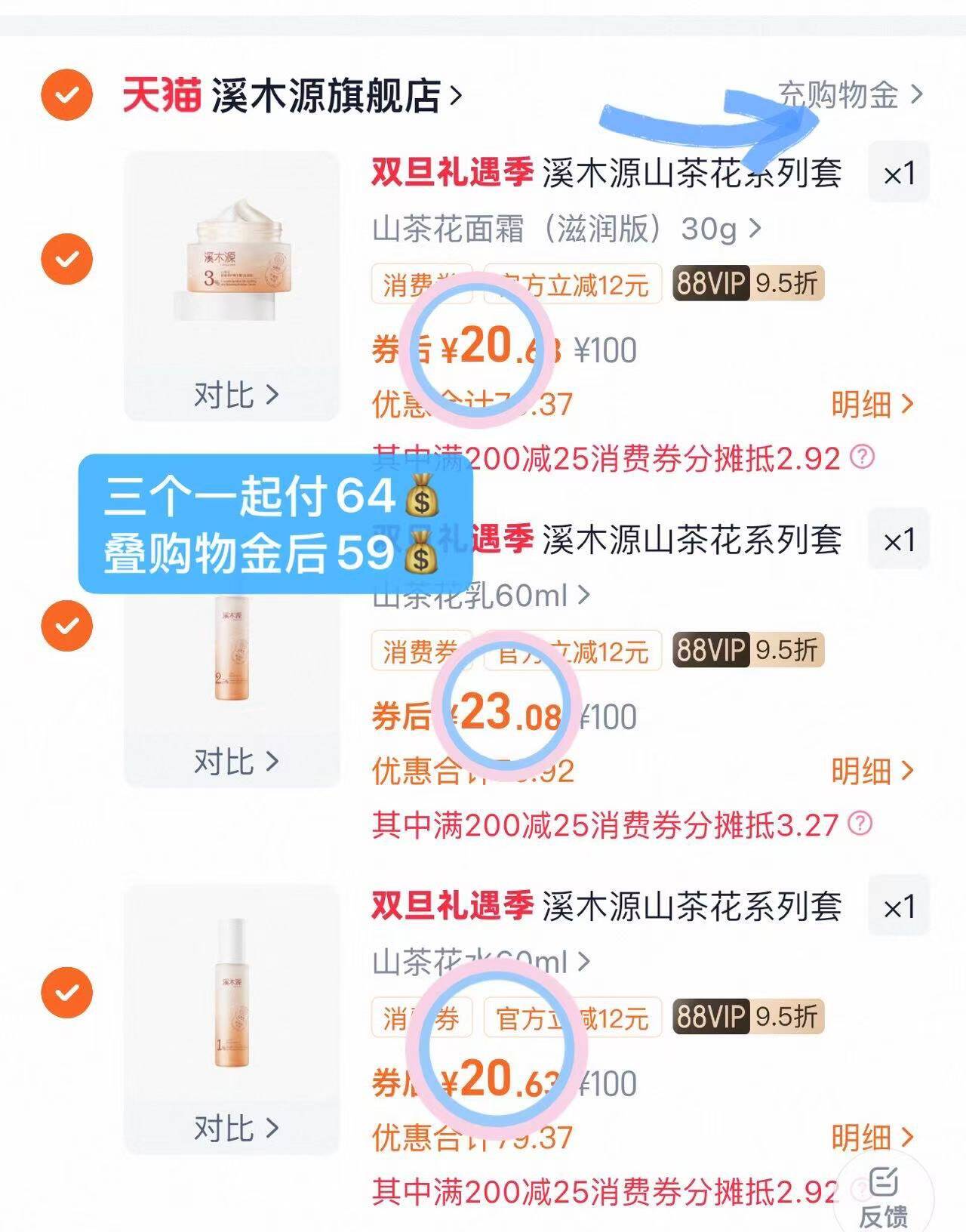Tap 对比 under the 山茶花面霜 image
The width and height of the screenshot is (966, 1232).
[235, 394]
